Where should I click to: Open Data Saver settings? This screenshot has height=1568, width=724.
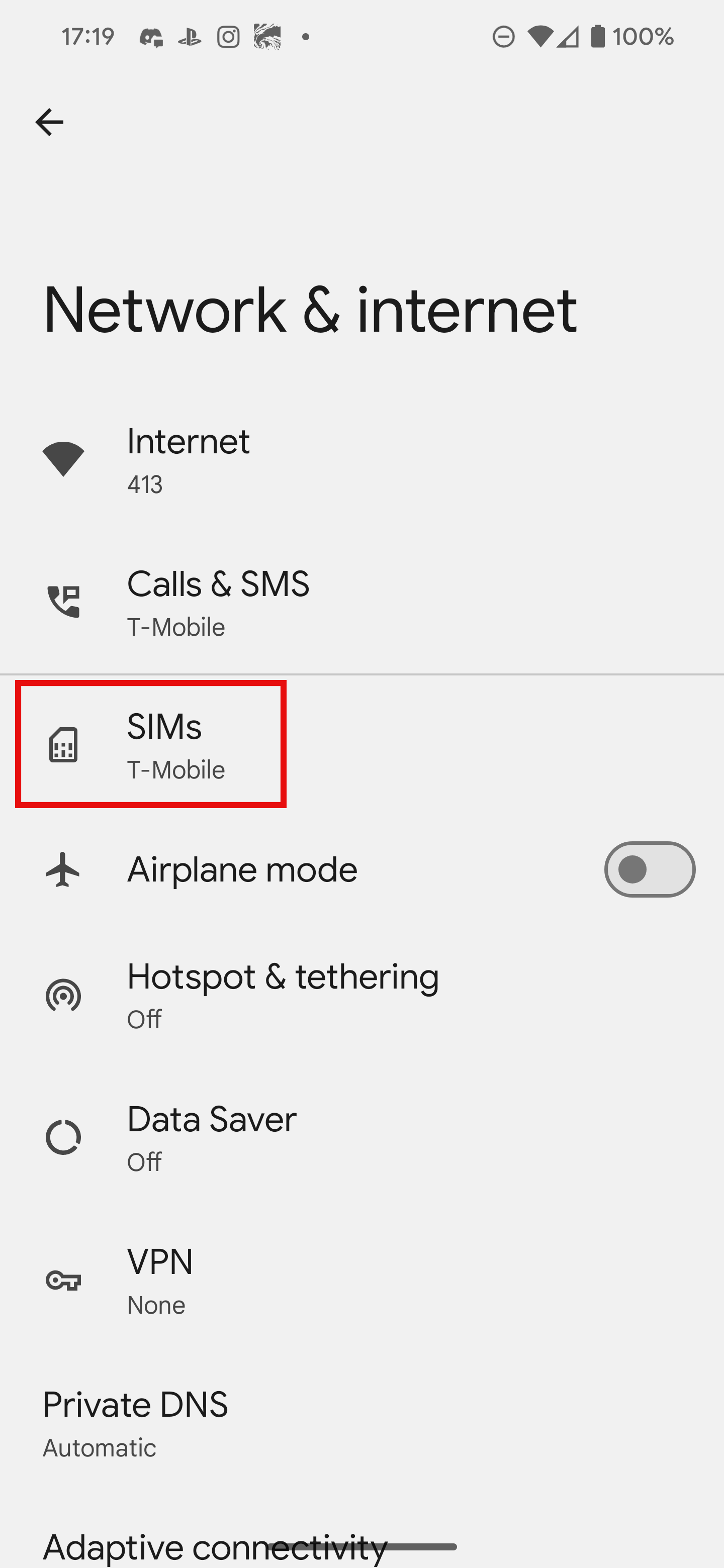361,1138
